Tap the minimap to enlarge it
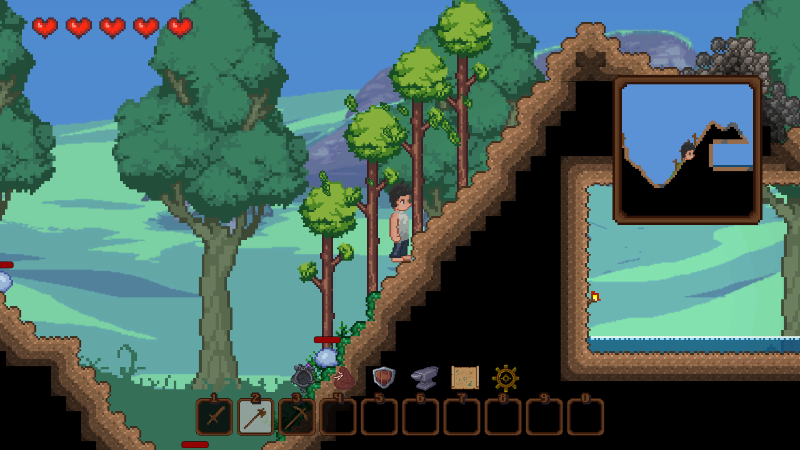This screenshot has width=800, height=450. pyautogui.click(x=687, y=150)
